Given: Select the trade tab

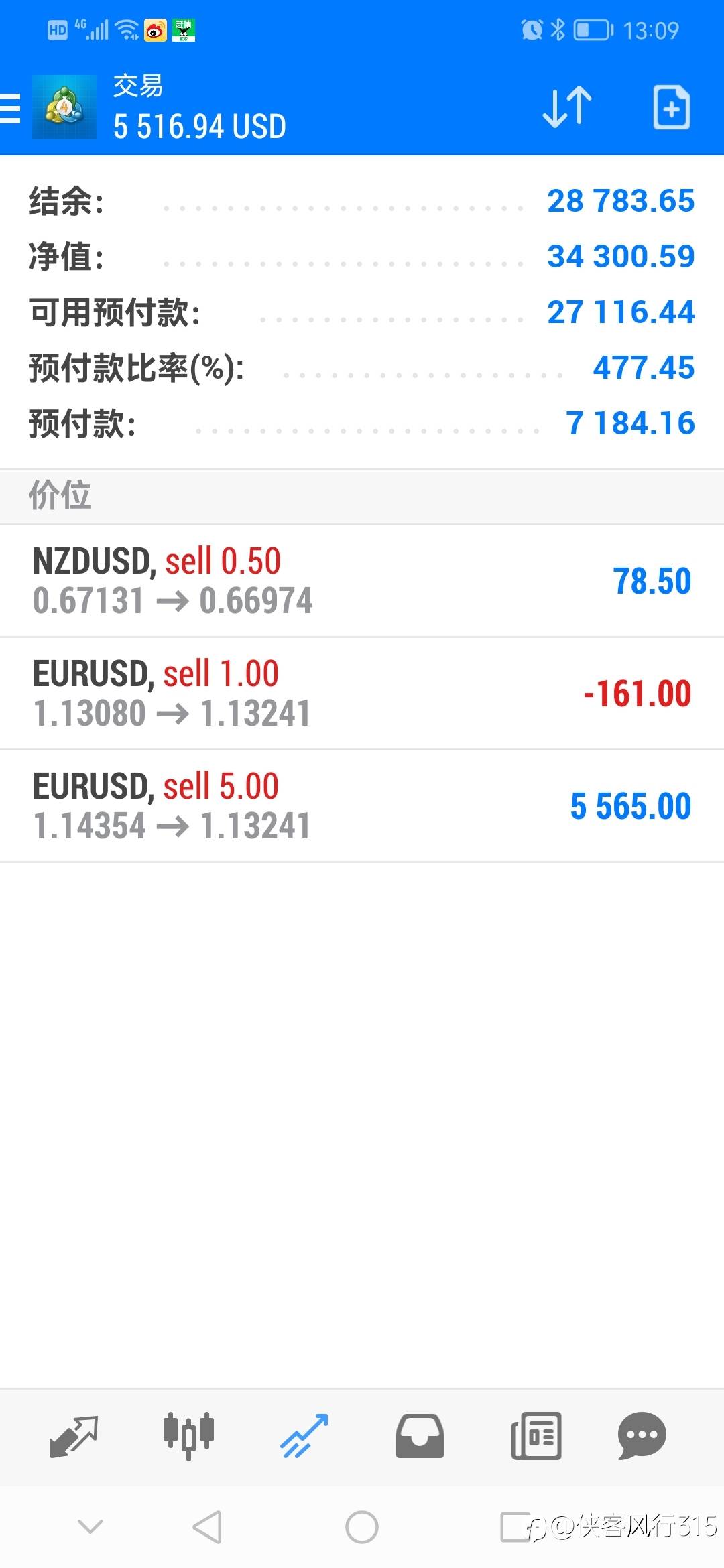Looking at the screenshot, I should pos(304,1436).
